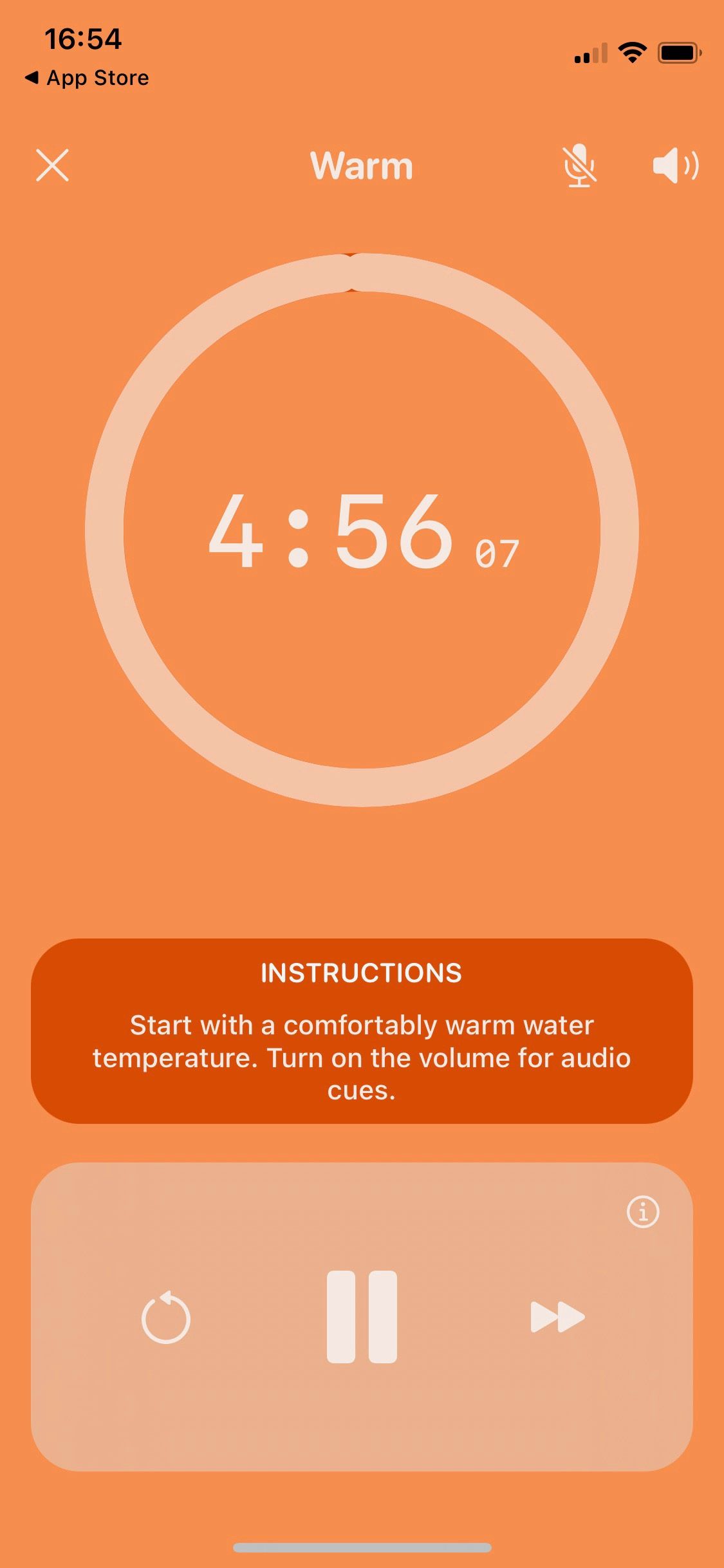Pause the running timer
724x1568 pixels.
pos(362,1317)
